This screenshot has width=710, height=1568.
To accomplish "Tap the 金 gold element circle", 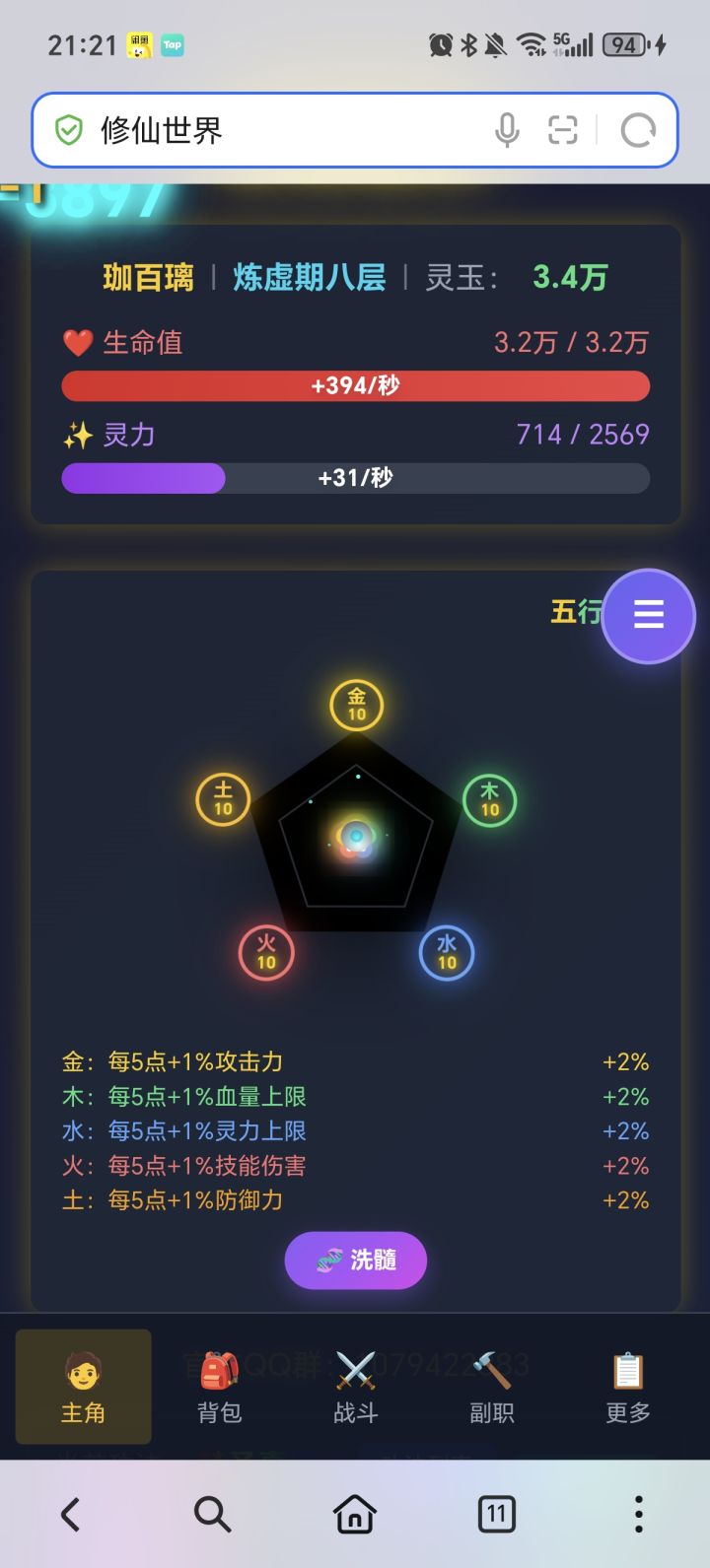I will 355,703.
